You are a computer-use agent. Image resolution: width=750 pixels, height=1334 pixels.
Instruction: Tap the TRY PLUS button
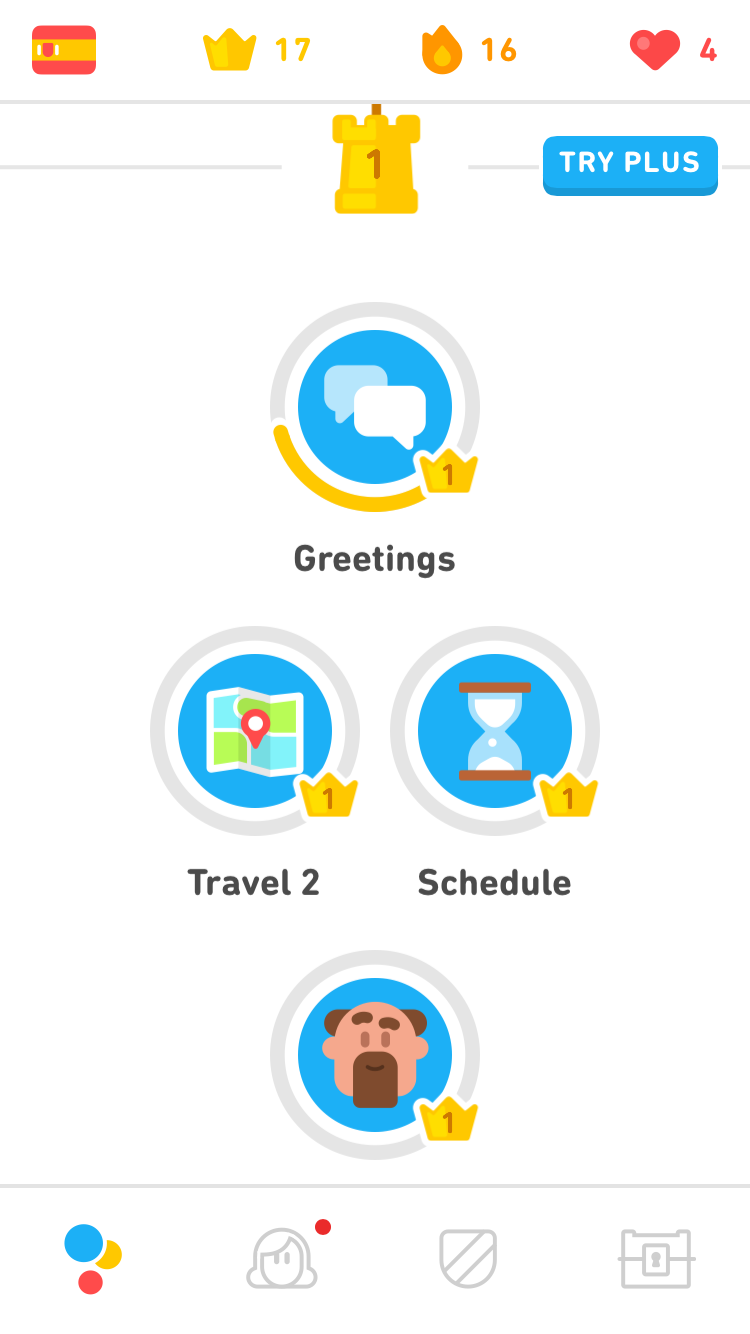[x=630, y=164]
